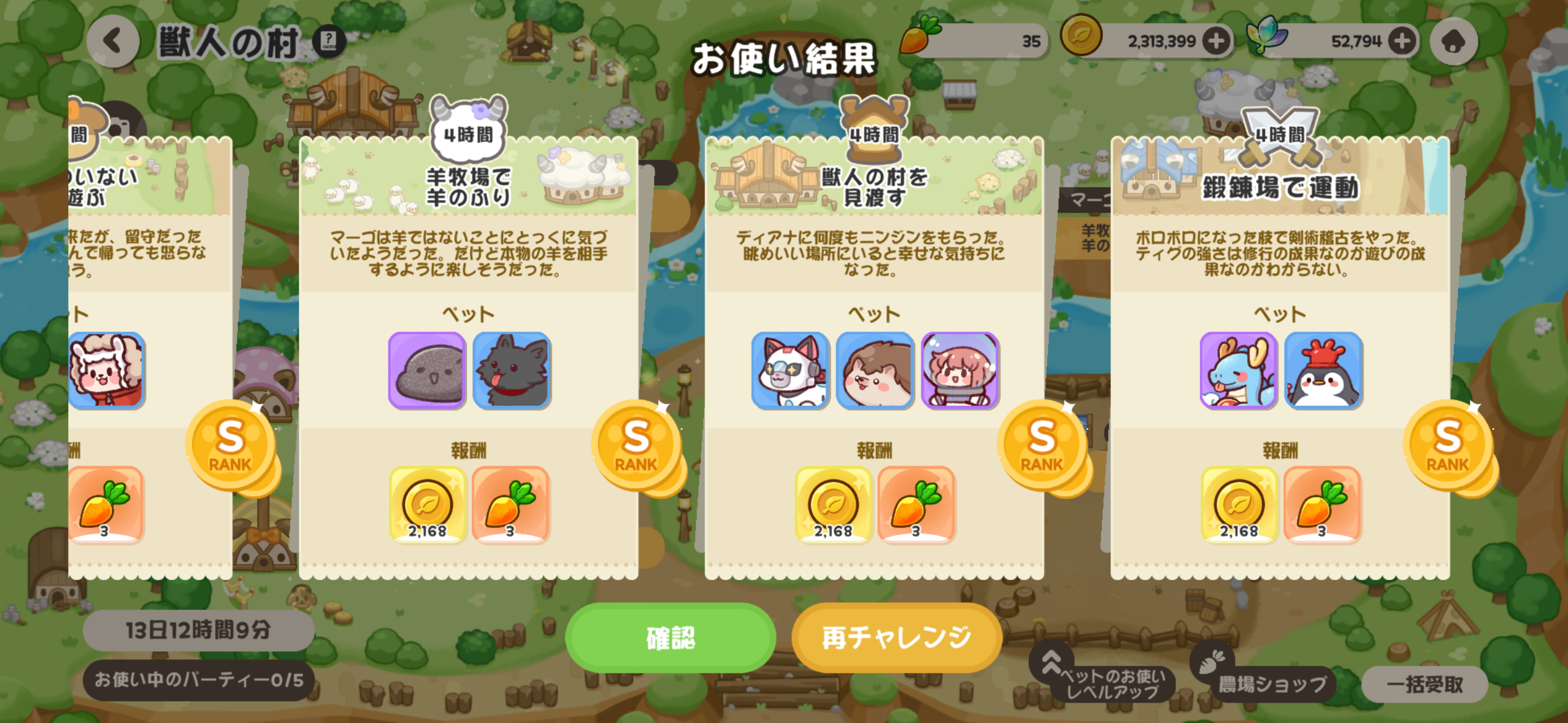View the penguin pet icon
This screenshot has height=723, width=1568.
pos(1323,370)
